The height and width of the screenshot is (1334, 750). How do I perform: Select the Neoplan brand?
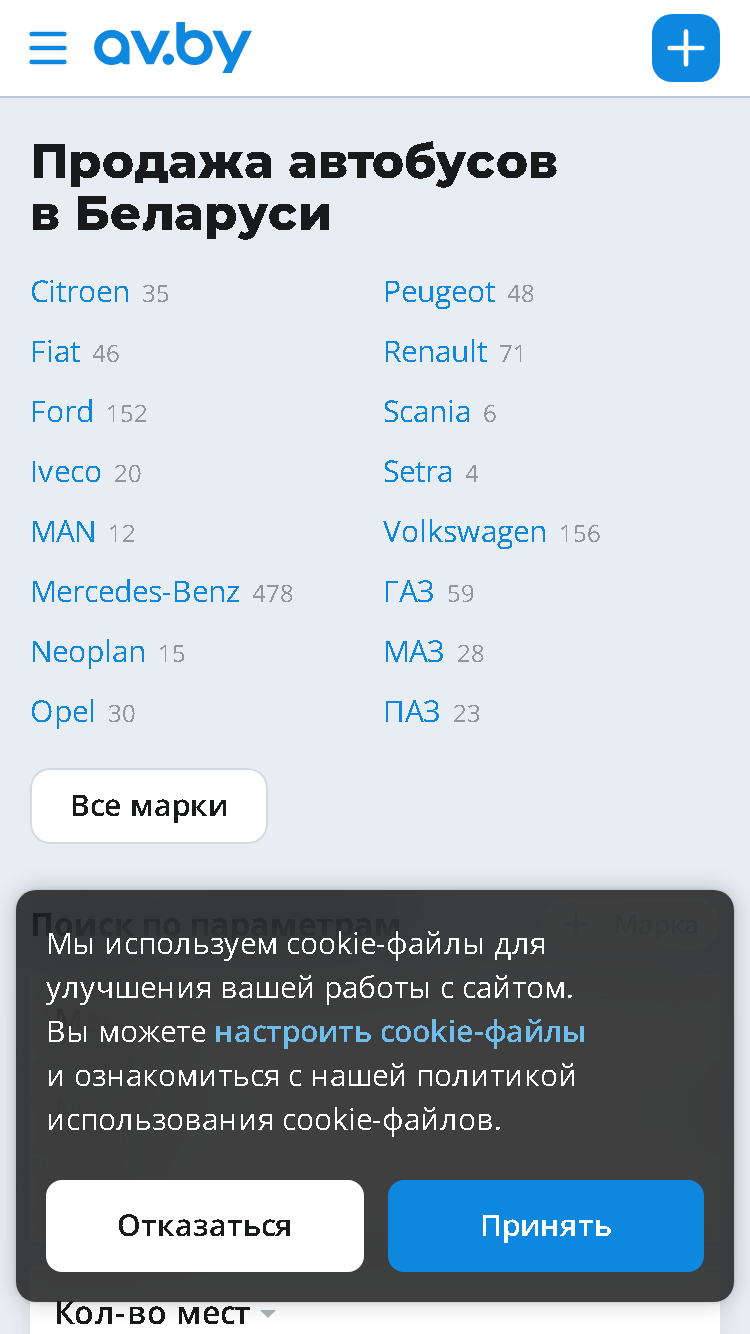coord(88,652)
